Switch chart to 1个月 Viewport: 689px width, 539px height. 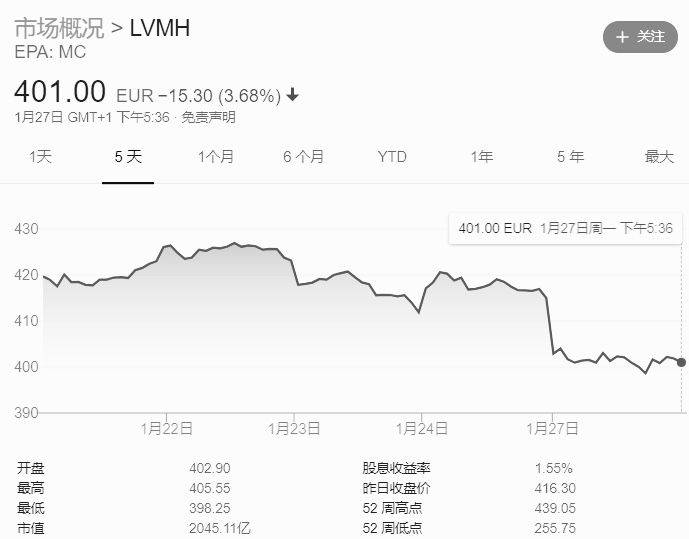coord(216,157)
